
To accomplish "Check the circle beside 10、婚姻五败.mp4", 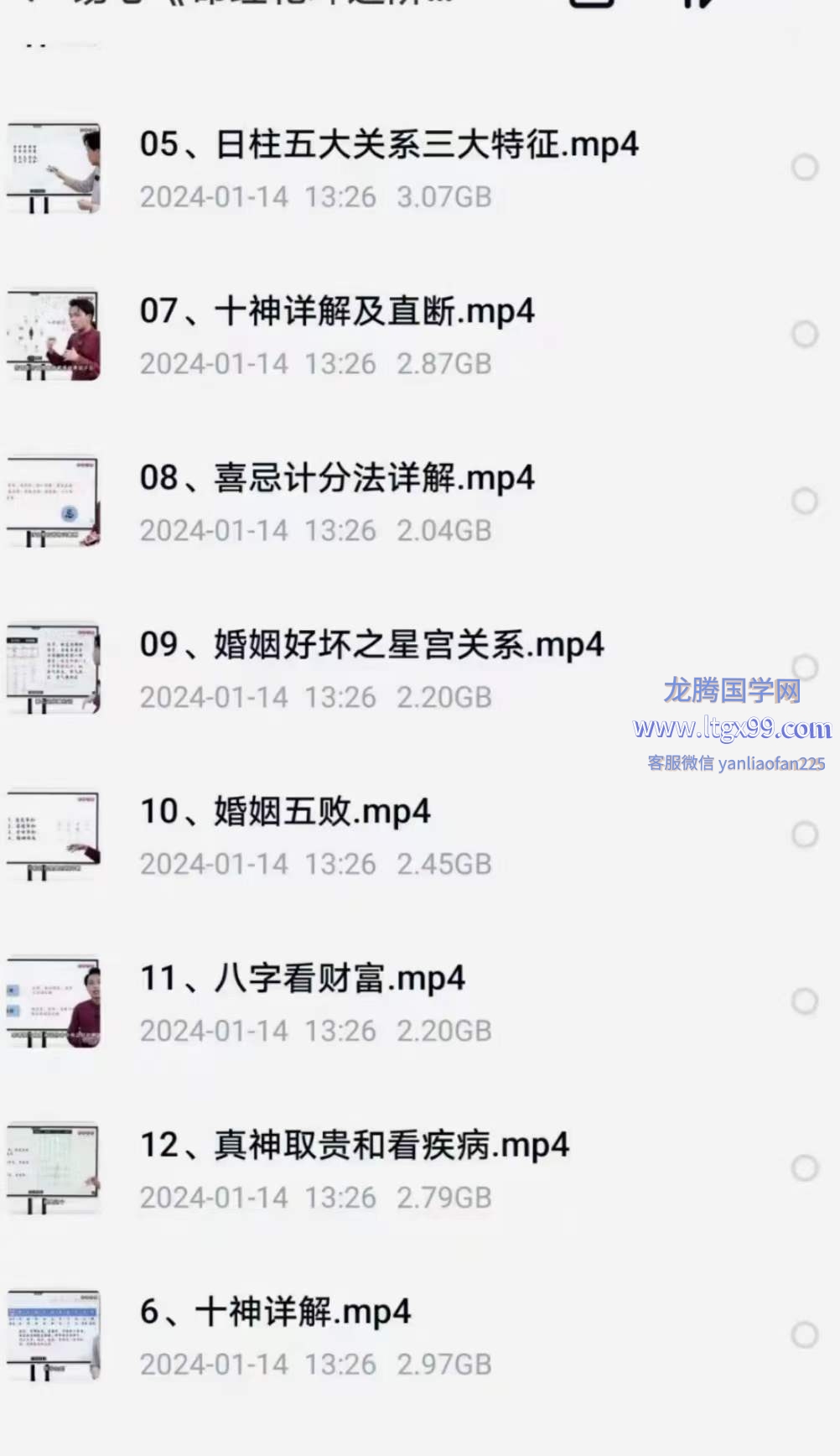I will pos(805,835).
